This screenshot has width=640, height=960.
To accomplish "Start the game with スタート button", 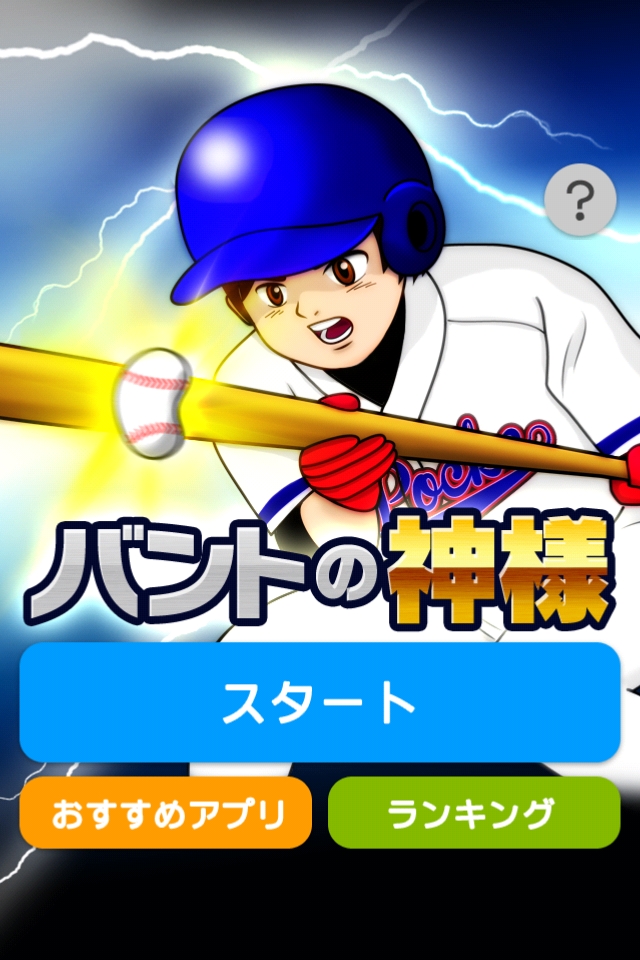I will [x=320, y=702].
